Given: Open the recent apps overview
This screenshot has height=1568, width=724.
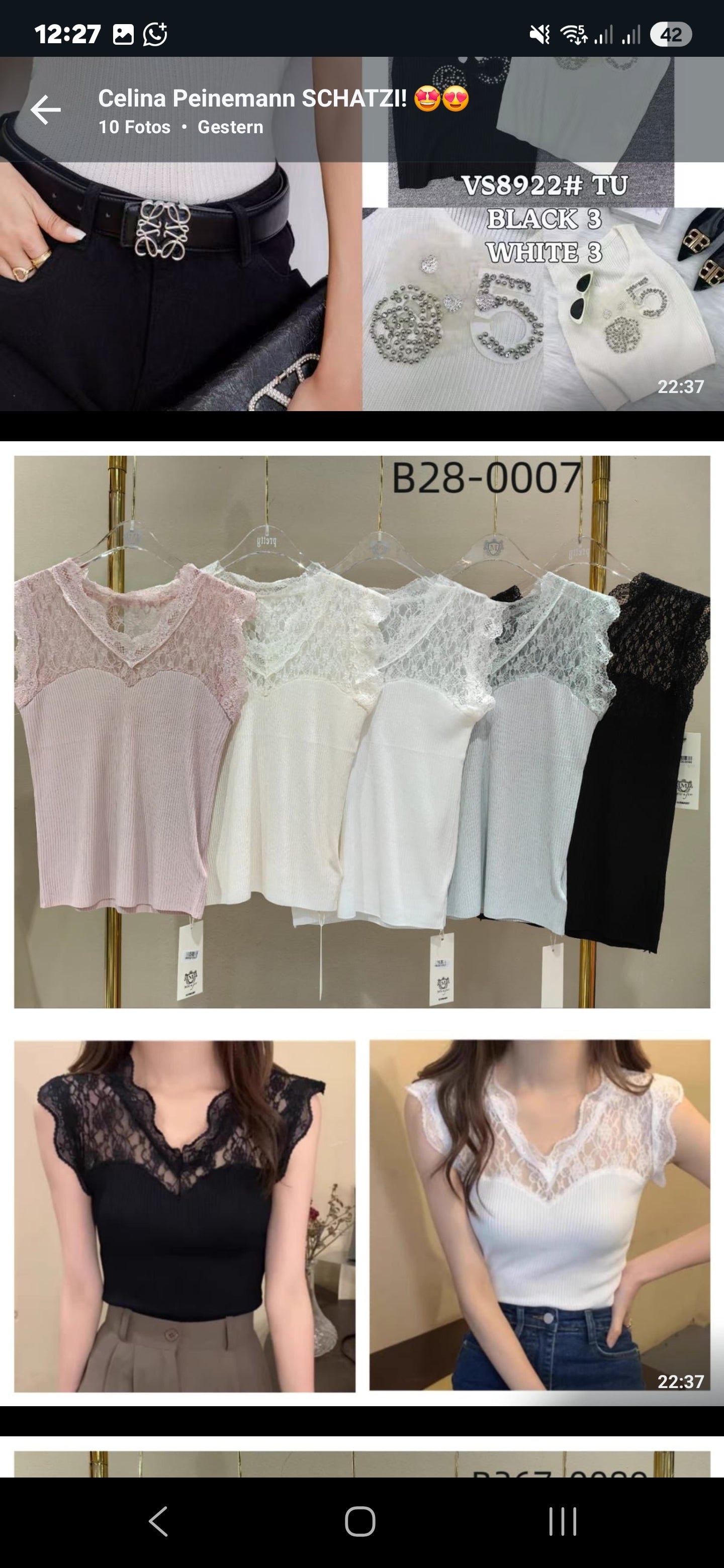Looking at the screenshot, I should [x=563, y=1522].
